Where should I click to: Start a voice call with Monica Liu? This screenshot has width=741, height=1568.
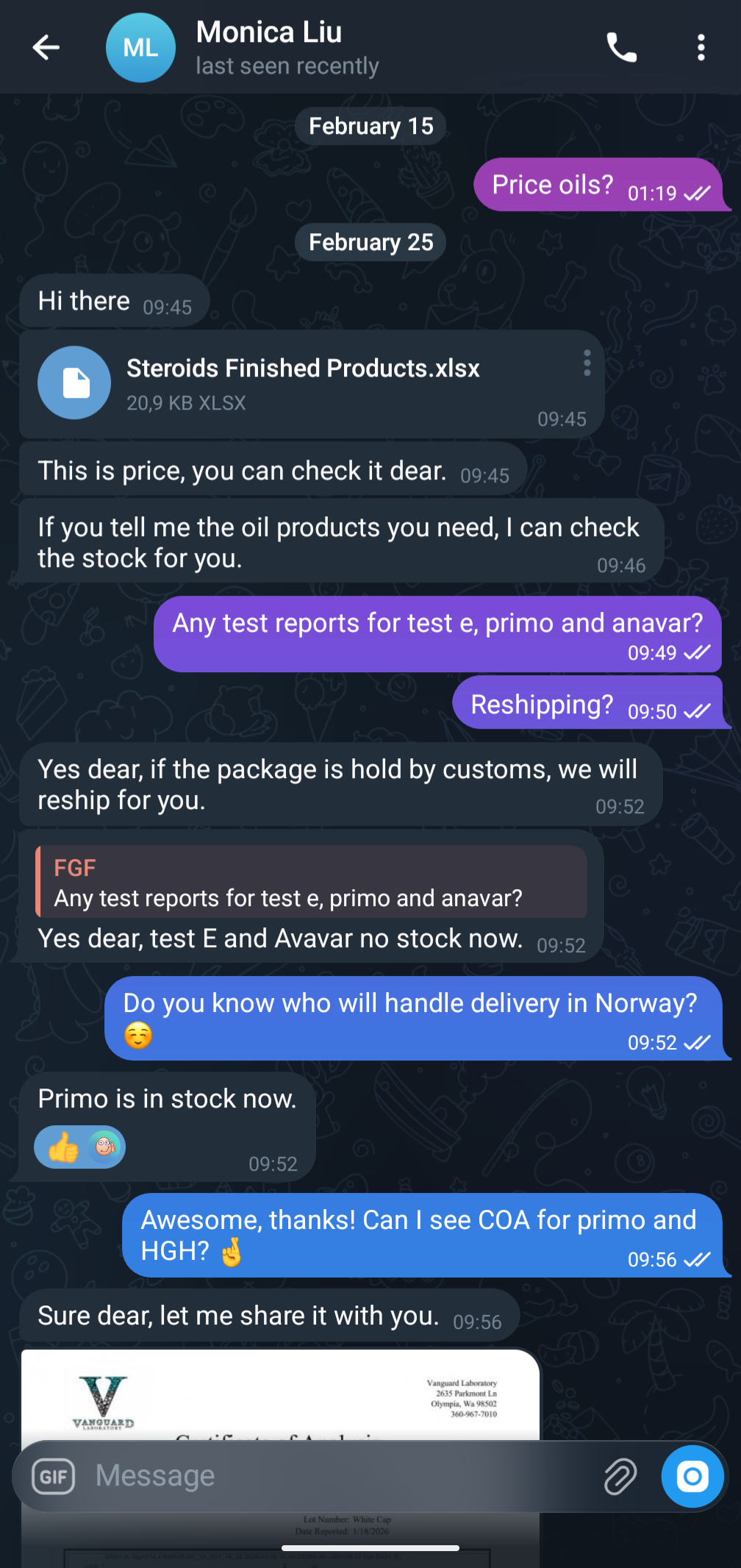coord(621,48)
